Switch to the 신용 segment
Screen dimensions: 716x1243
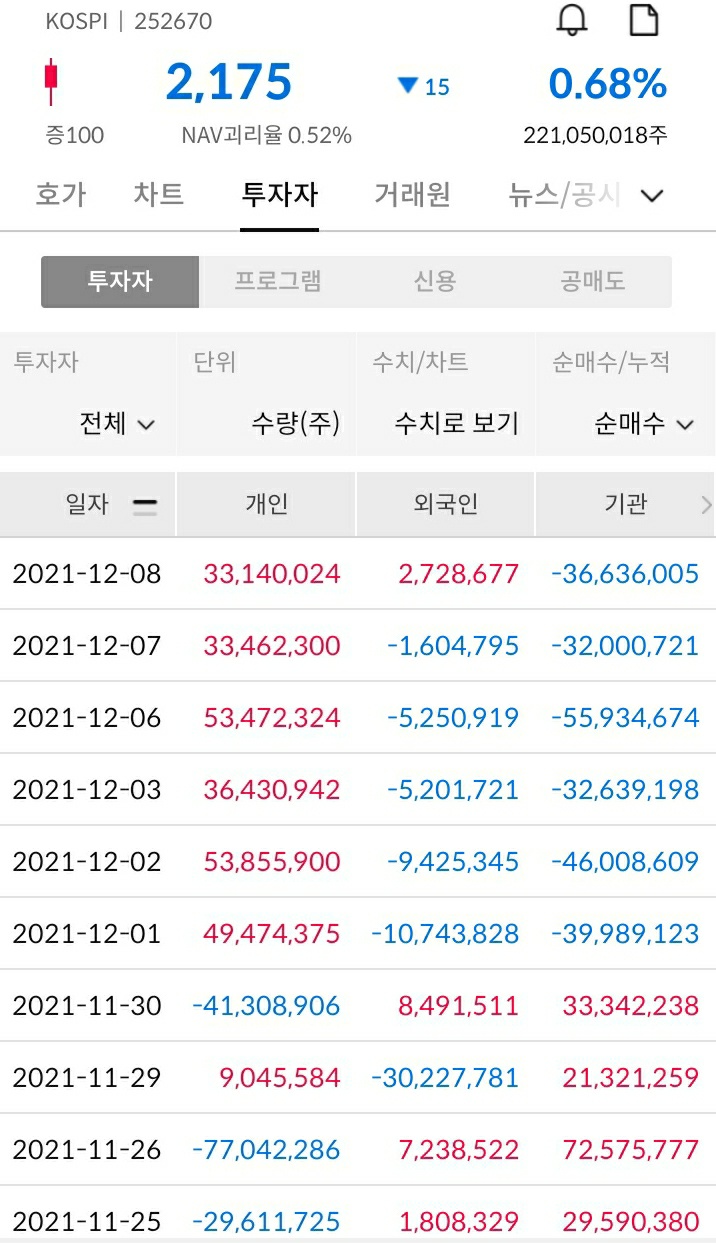tap(435, 281)
